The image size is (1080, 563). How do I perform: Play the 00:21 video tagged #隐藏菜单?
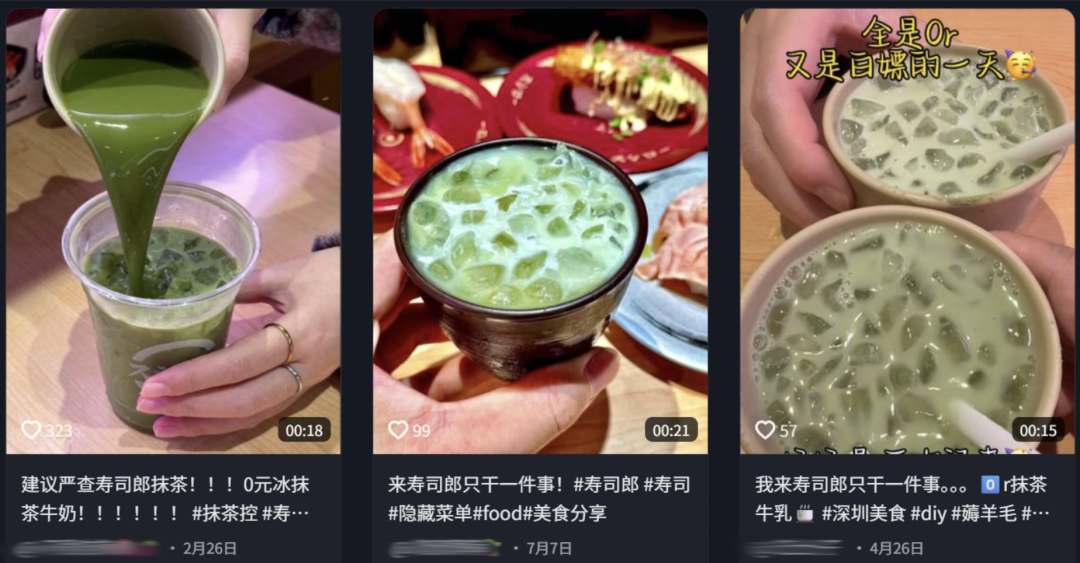pos(540,230)
